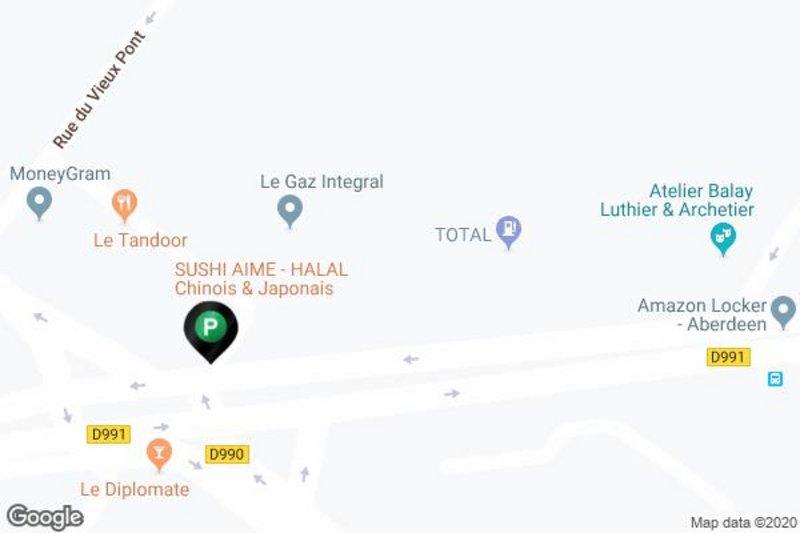The image size is (800, 533).
Task: Select the Le Diplomate bar marker
Action: coord(158,455)
